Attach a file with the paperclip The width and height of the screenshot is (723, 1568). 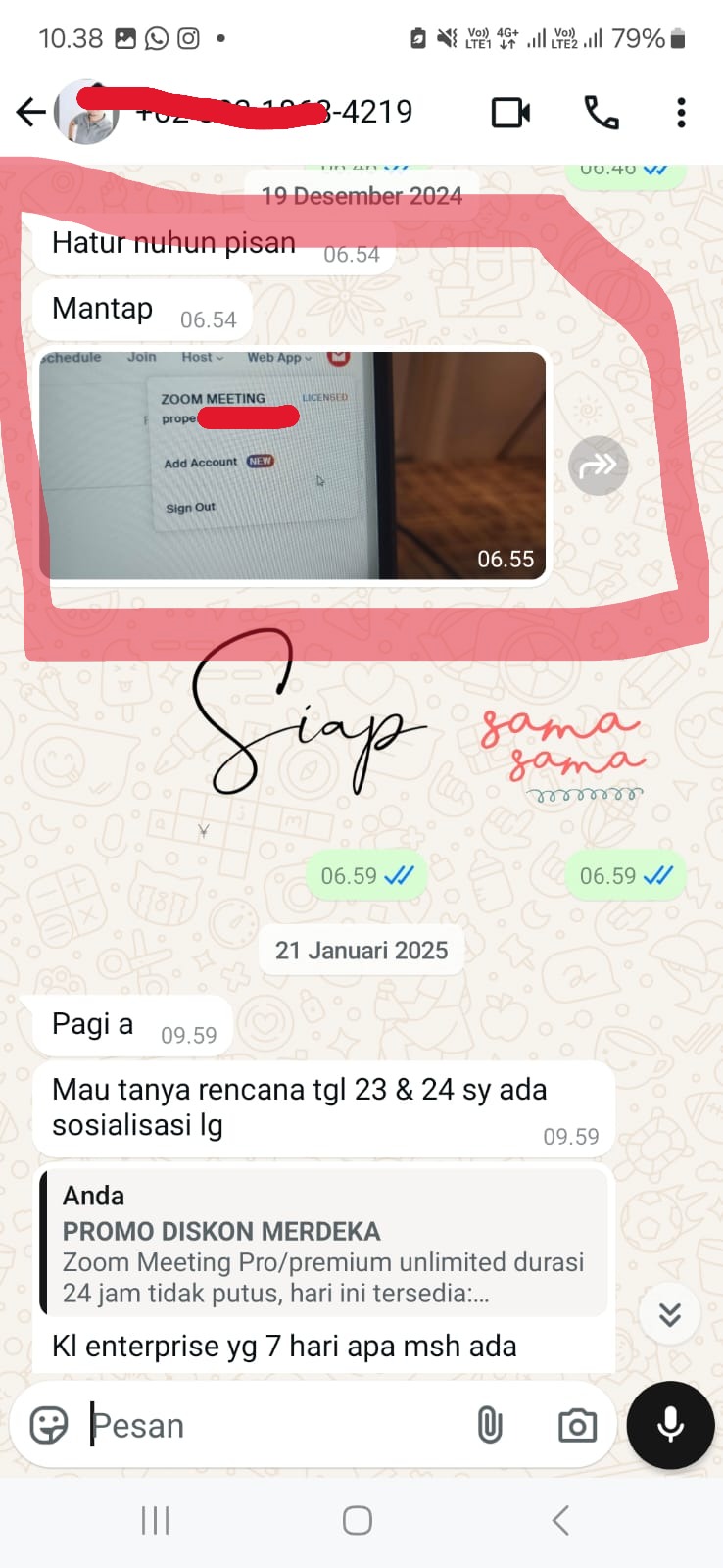[x=489, y=1425]
